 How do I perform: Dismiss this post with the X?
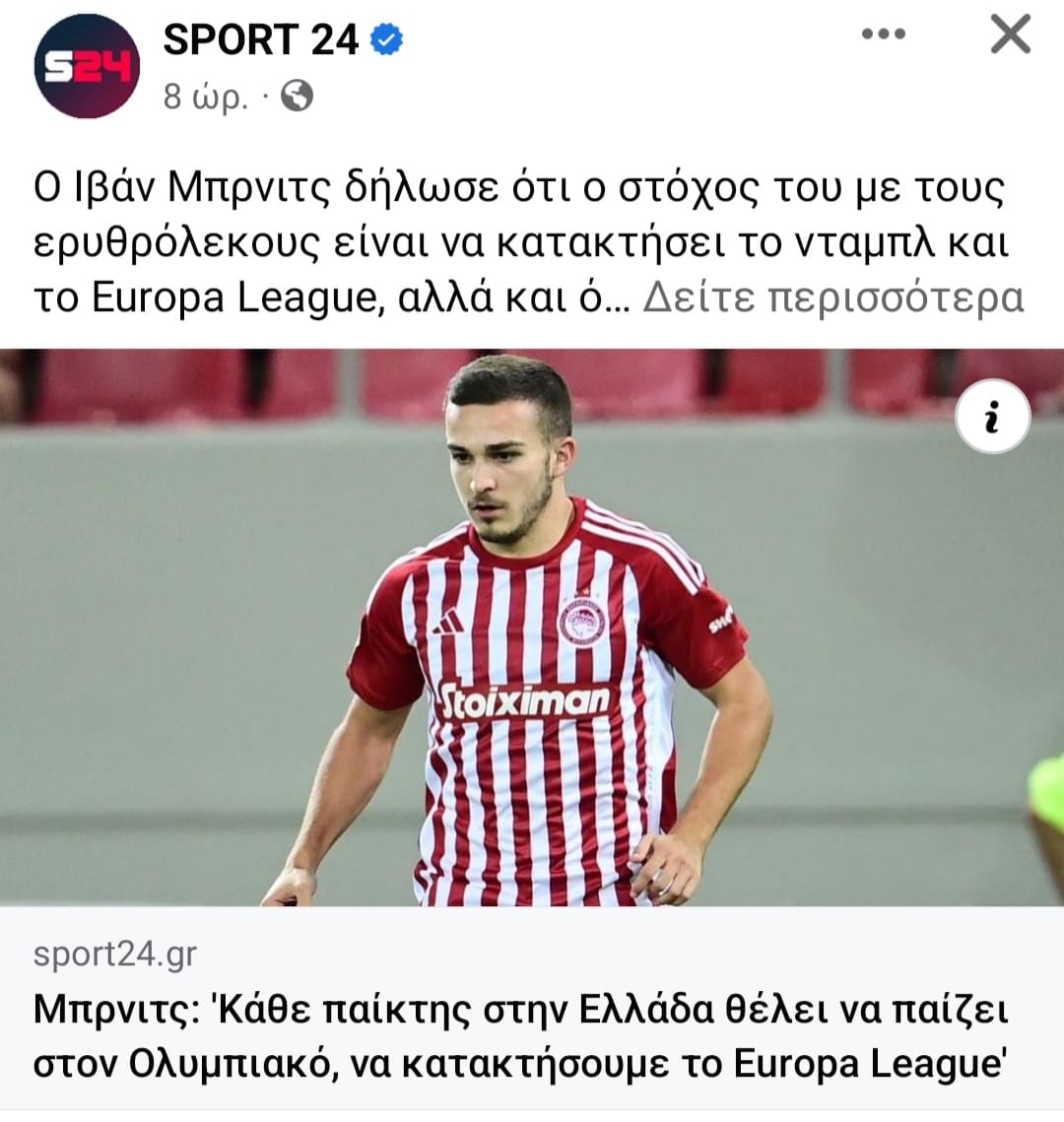click(1010, 35)
